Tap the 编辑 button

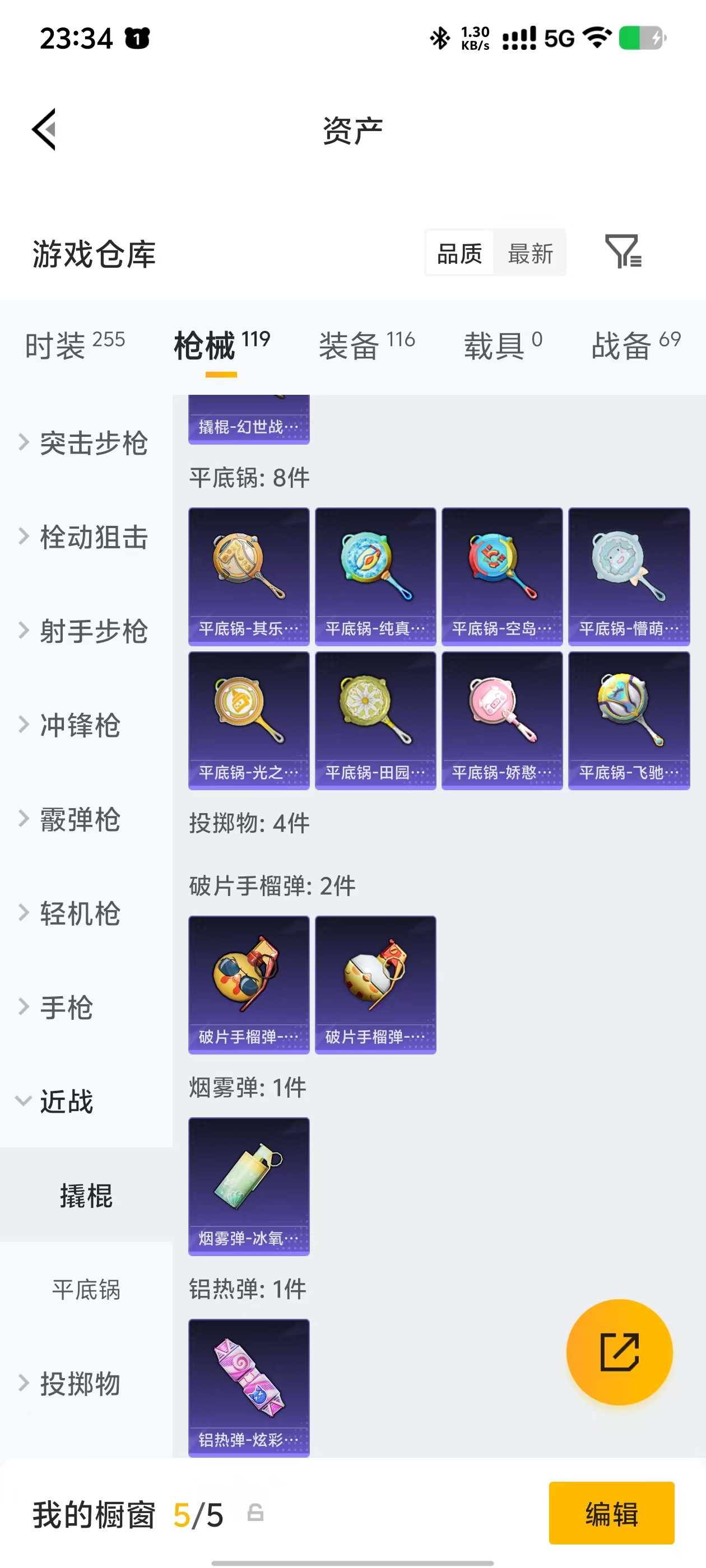611,1513
